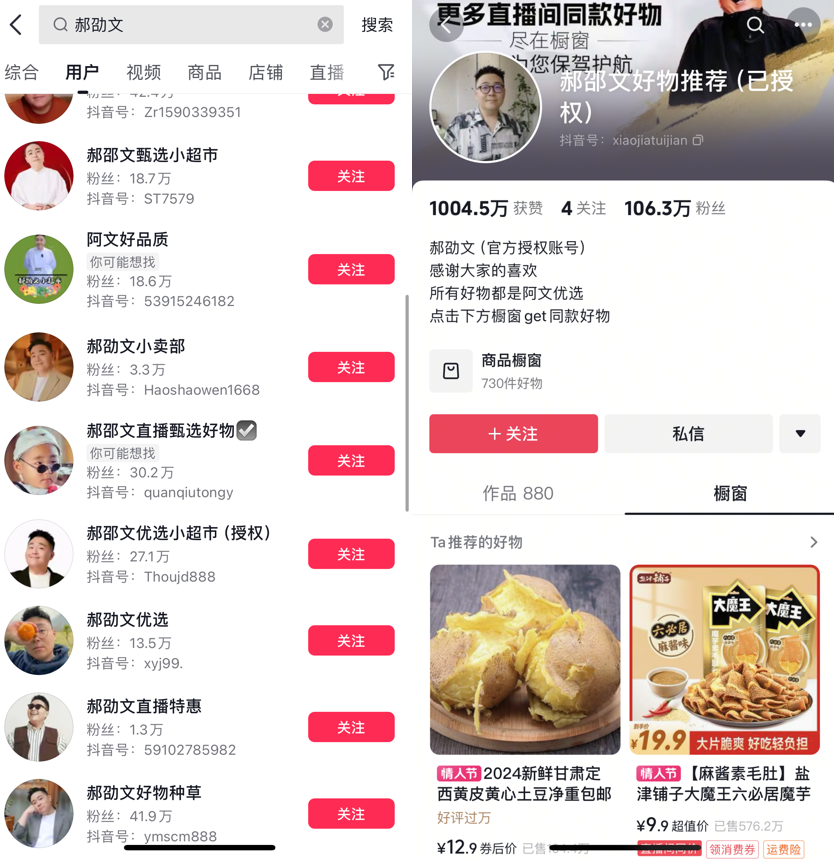Open the filter icon
This screenshot has height=859, width=834.
(385, 72)
